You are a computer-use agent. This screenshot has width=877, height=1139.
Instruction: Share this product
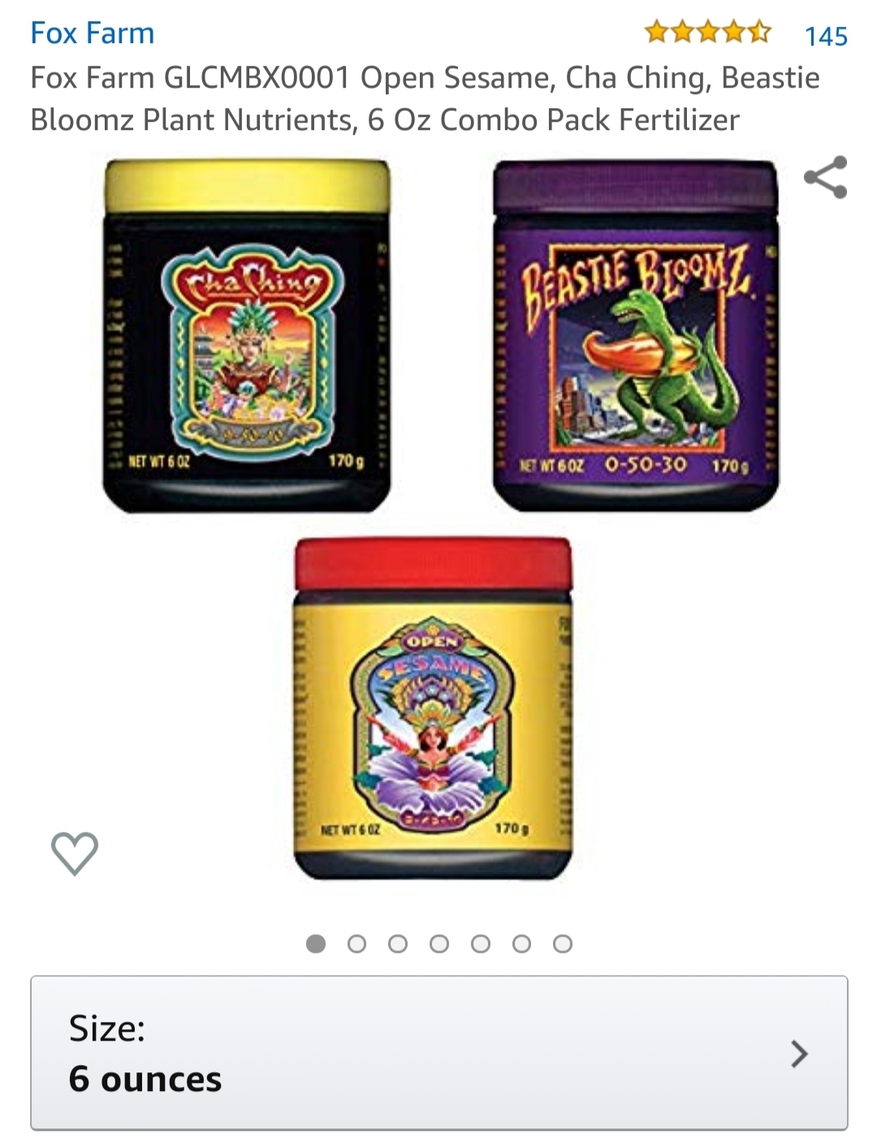click(825, 178)
